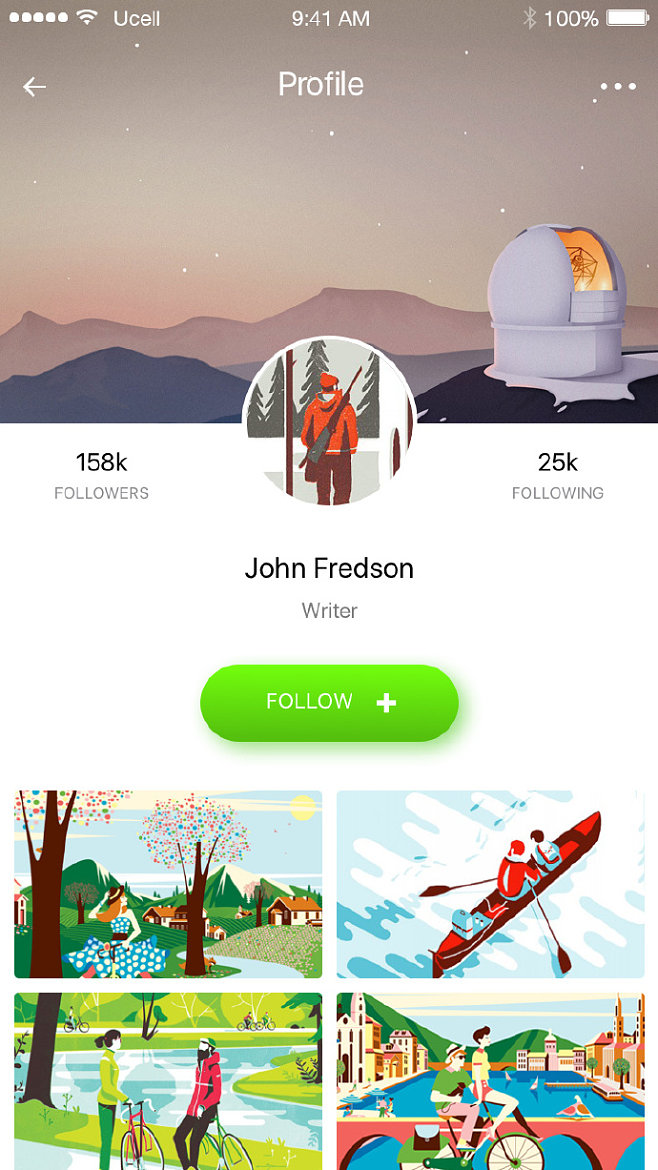
Task: Open the red canoe rowing illustration
Action: click(x=490, y=884)
